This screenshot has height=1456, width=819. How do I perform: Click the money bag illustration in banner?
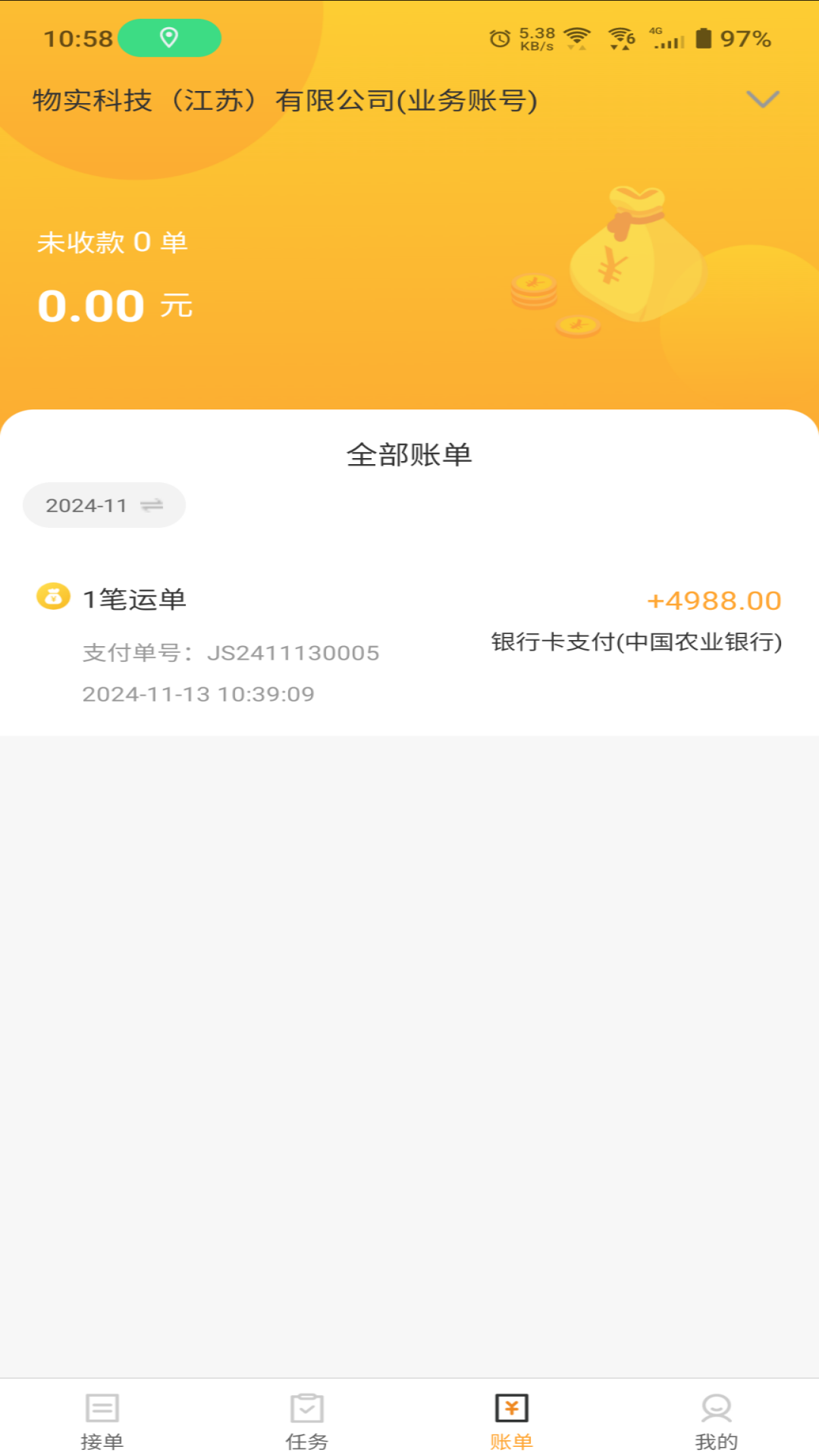pos(637,258)
